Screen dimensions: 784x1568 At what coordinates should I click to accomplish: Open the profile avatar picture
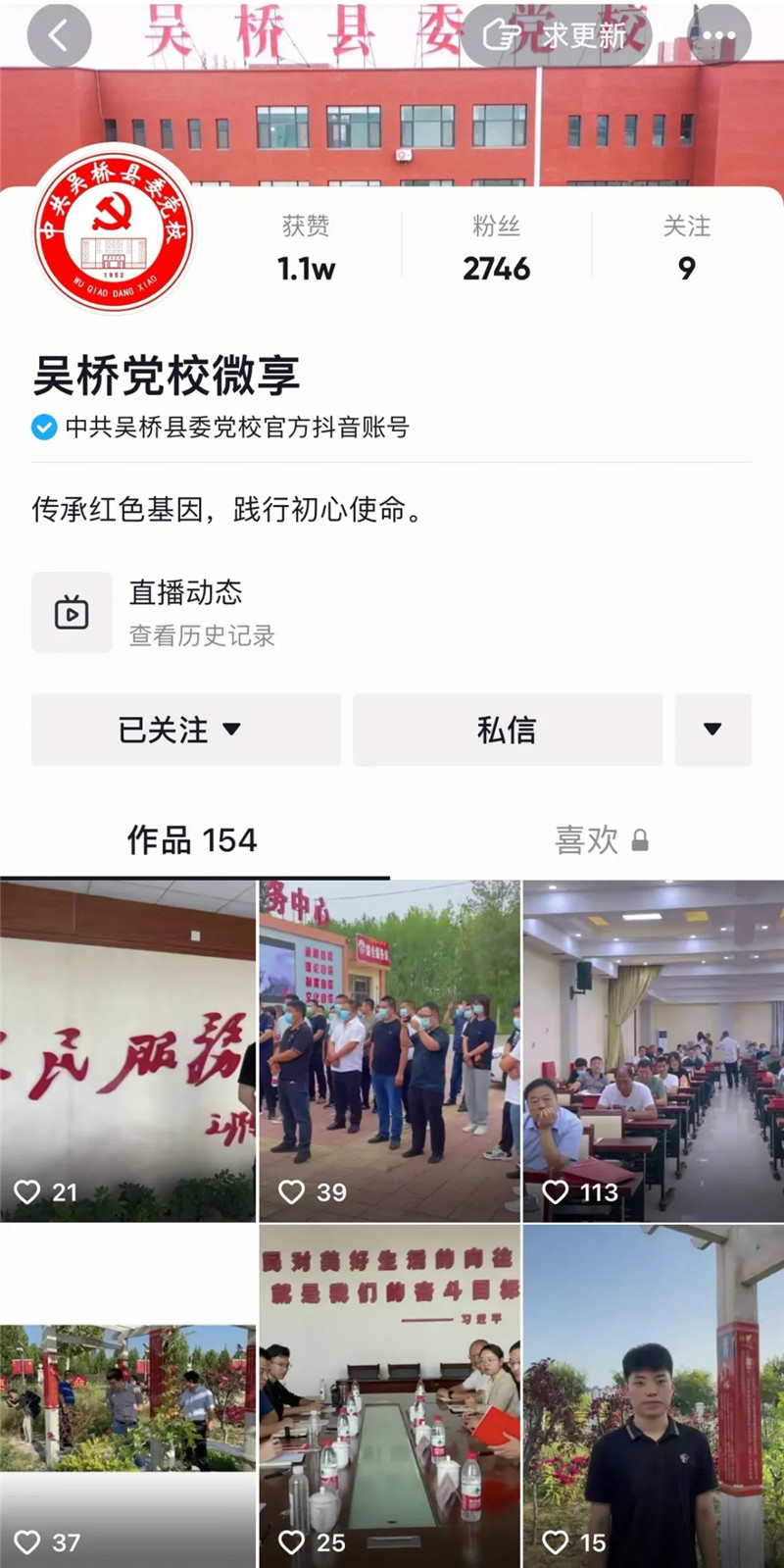click(114, 232)
